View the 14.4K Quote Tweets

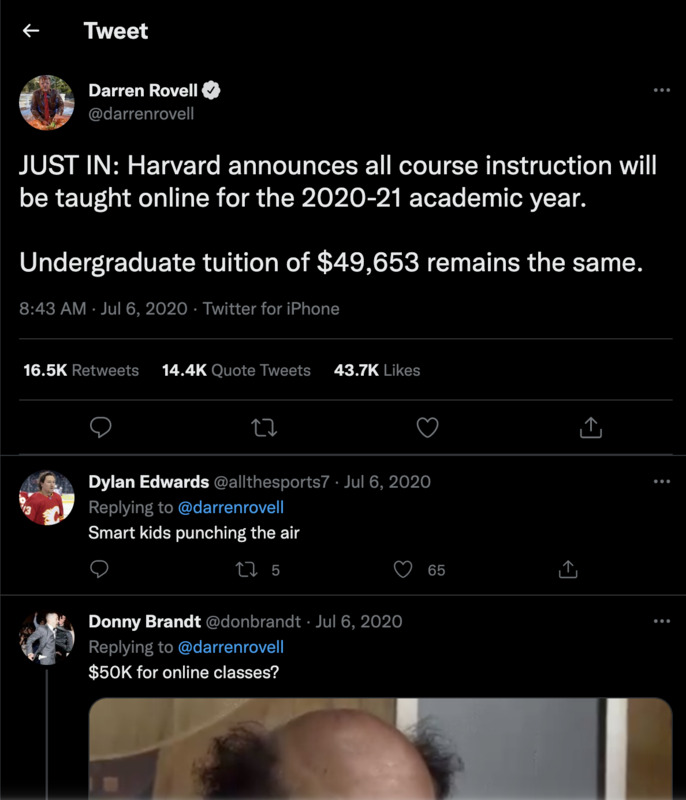pyautogui.click(x=236, y=370)
